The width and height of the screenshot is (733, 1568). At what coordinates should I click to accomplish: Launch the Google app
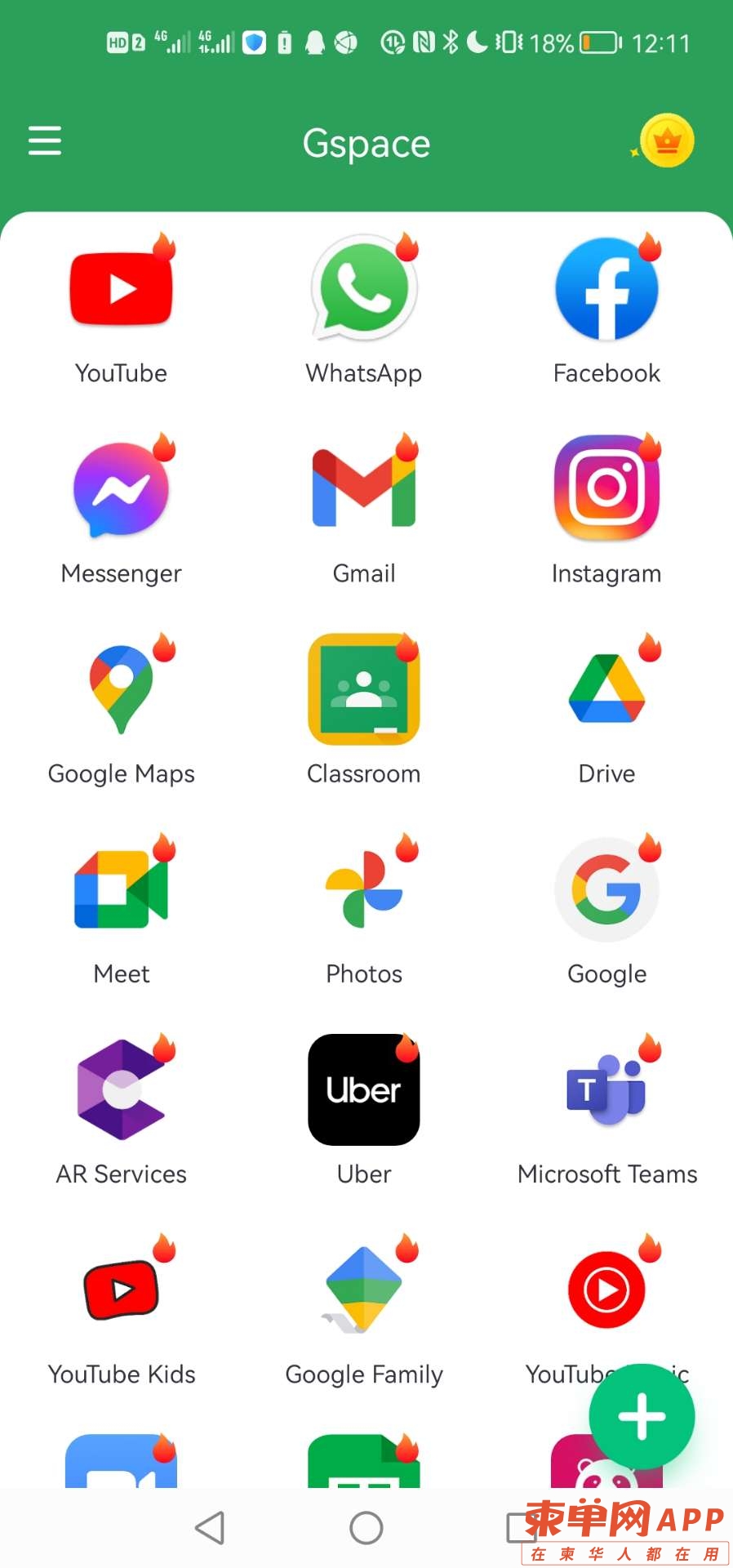tap(606, 890)
